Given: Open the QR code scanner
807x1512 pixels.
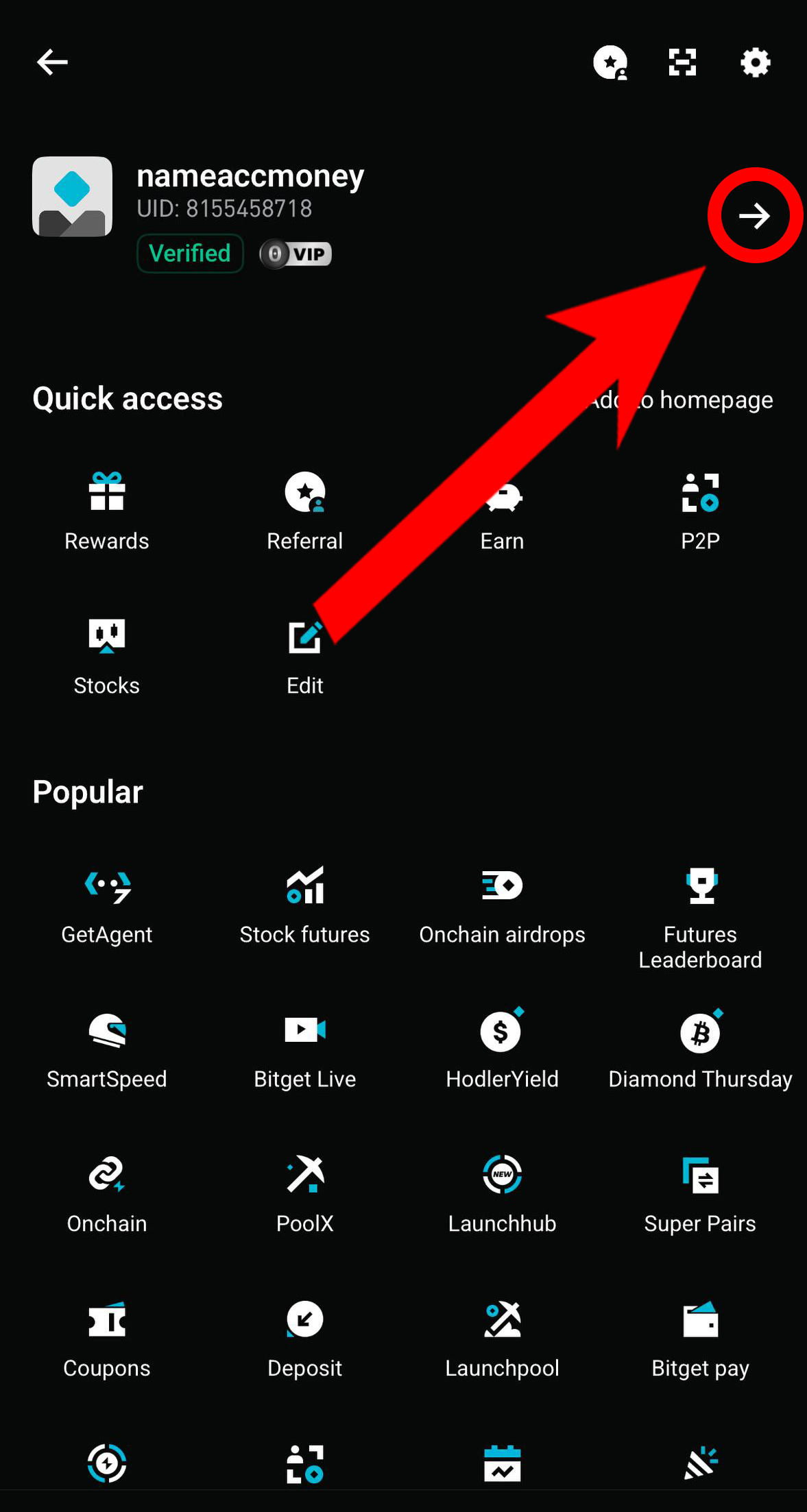Looking at the screenshot, I should [x=682, y=62].
